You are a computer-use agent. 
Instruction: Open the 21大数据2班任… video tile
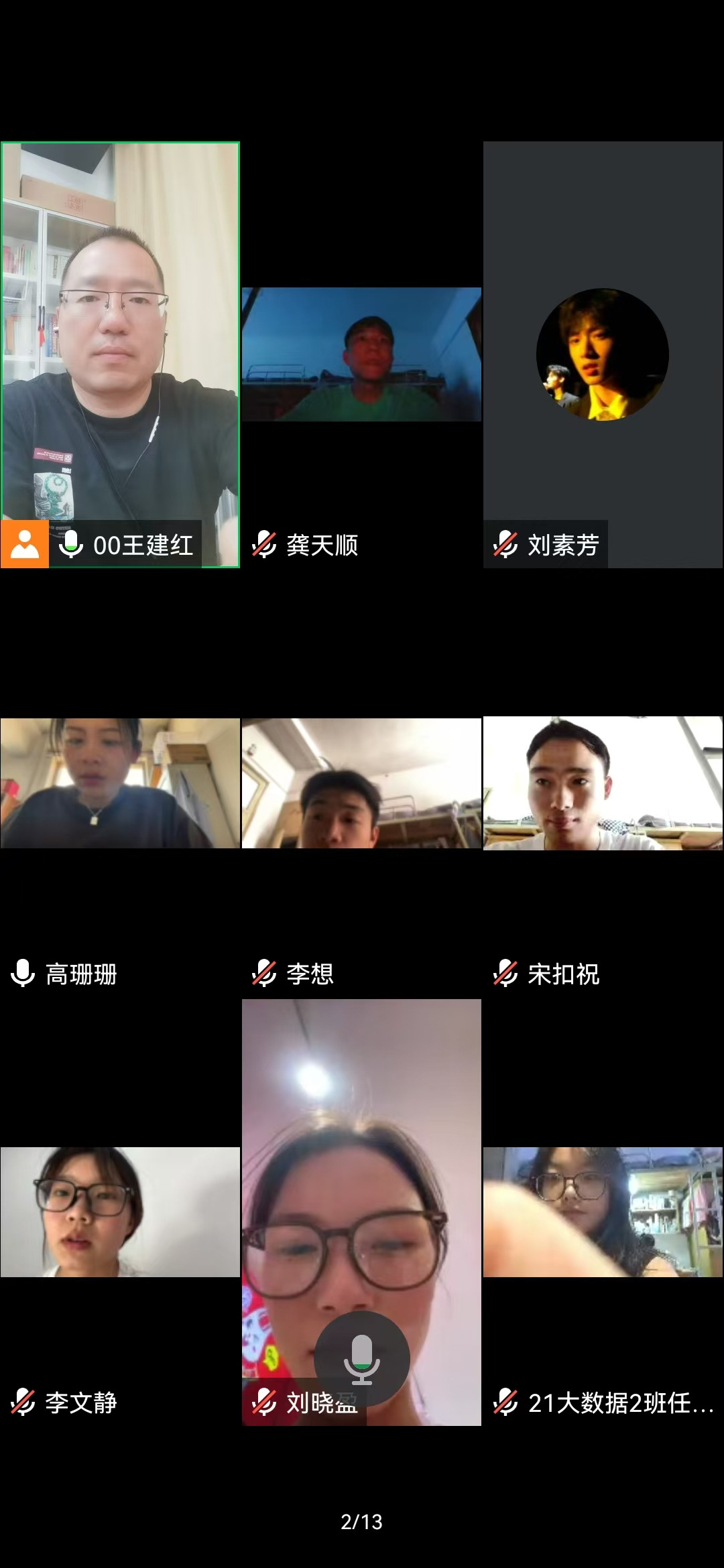(x=603, y=1212)
